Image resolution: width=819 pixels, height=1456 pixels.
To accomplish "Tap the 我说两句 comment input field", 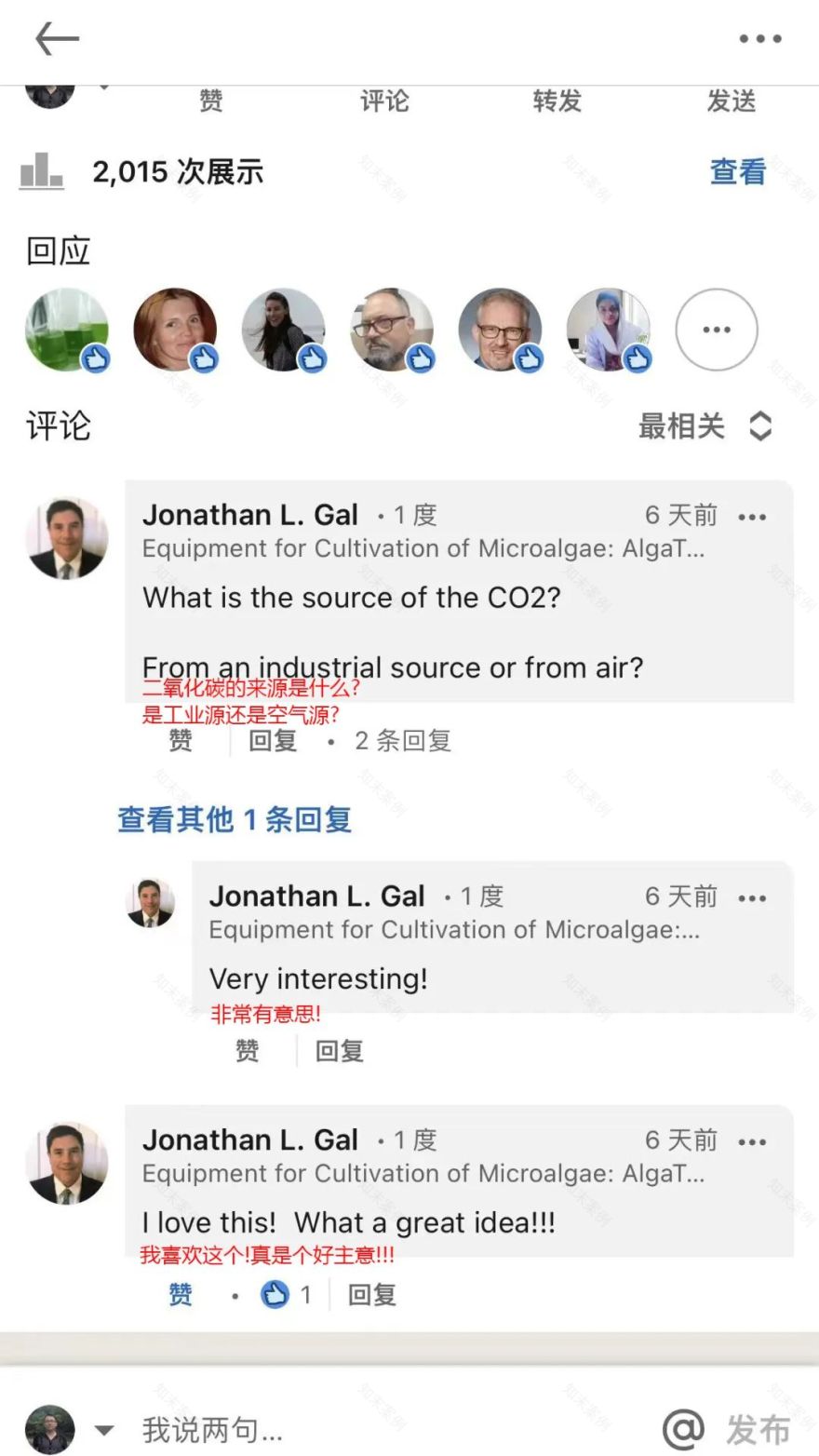I will (x=279, y=1431).
